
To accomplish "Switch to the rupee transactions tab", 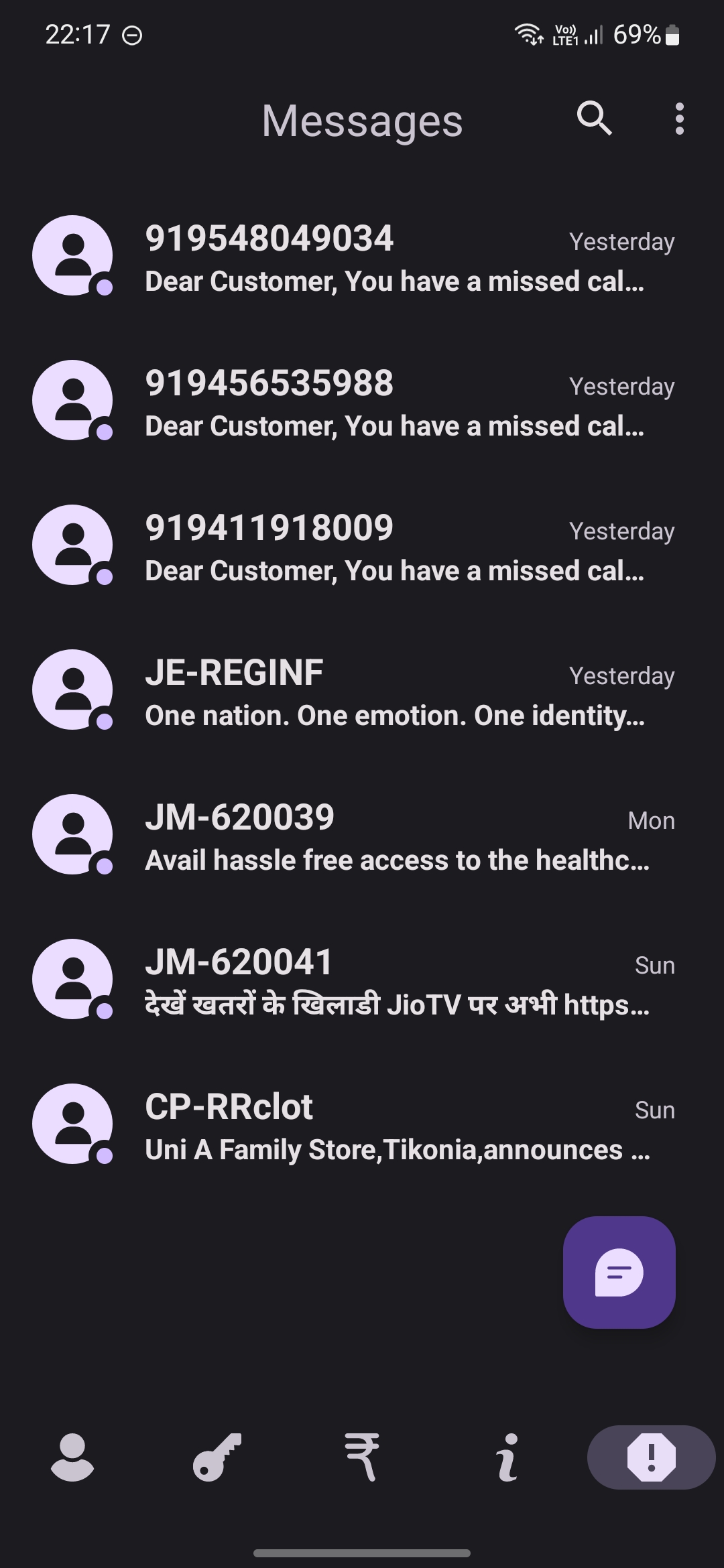I will pos(362,1457).
